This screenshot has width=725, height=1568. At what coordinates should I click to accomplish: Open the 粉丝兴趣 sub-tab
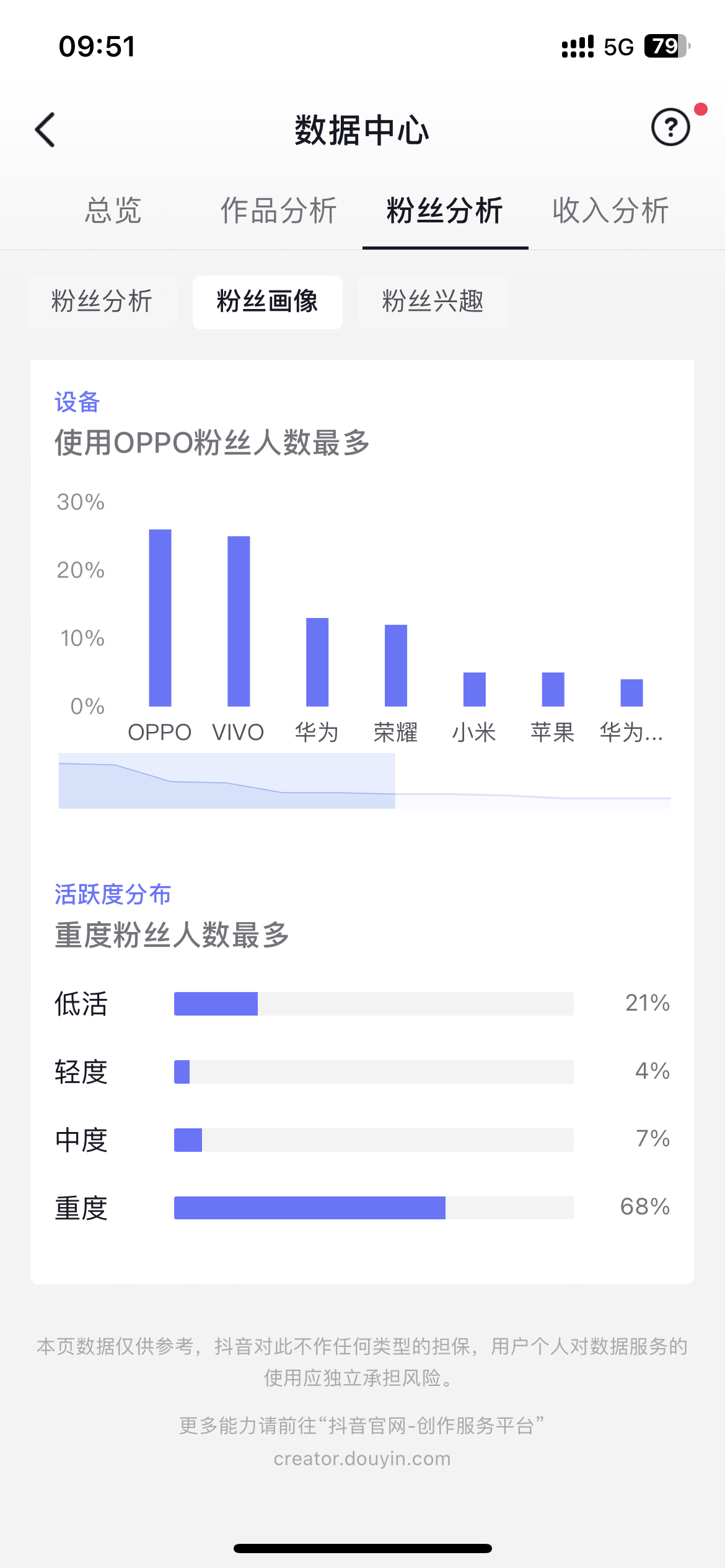click(433, 302)
